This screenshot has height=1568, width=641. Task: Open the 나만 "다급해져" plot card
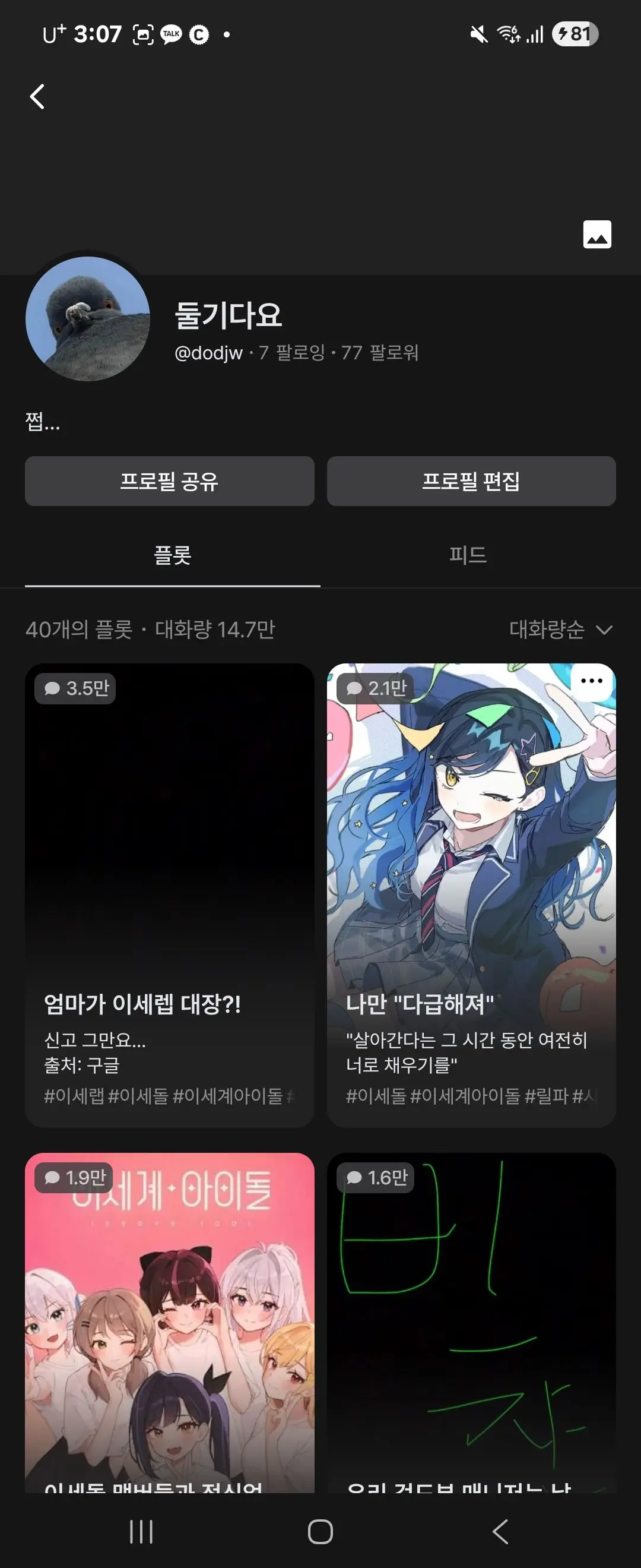tap(471, 896)
